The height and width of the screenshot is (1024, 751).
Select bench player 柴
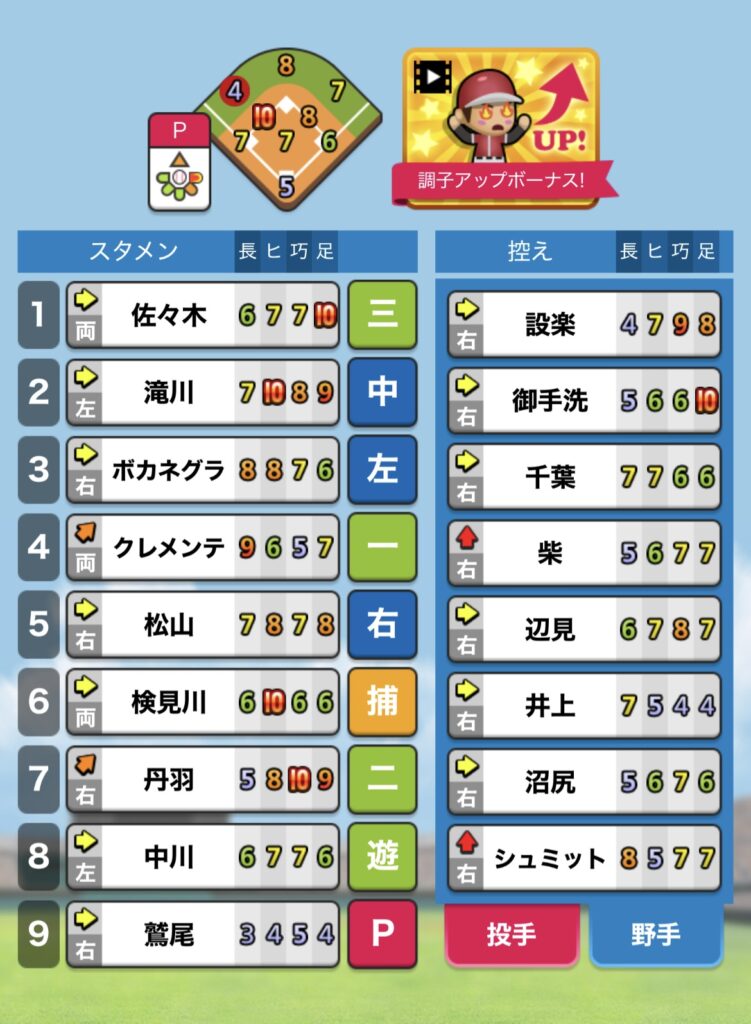pos(584,553)
